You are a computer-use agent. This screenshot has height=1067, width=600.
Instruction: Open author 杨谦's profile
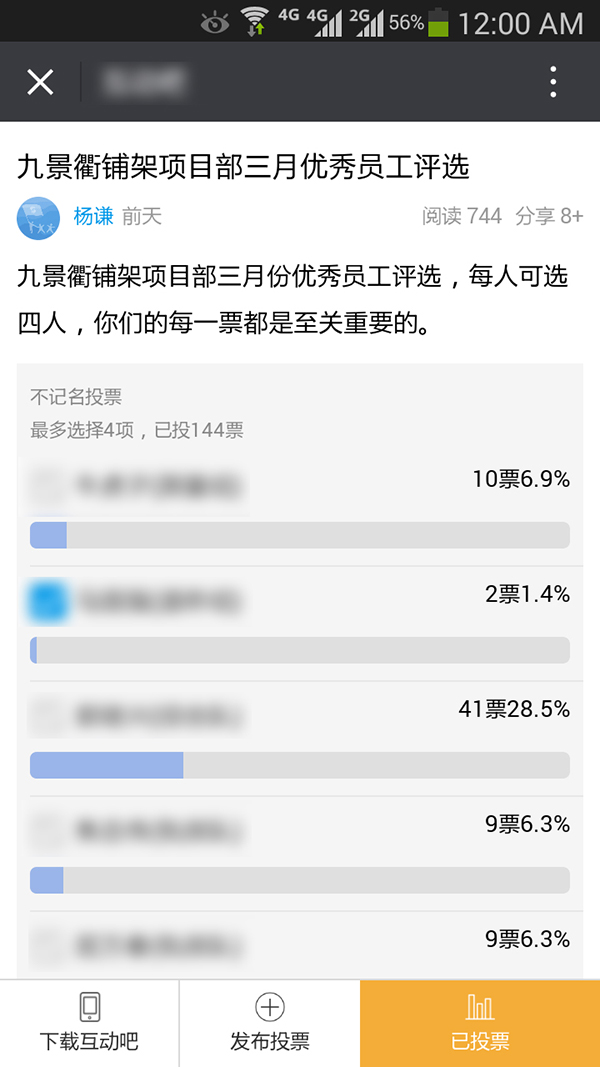93,216
